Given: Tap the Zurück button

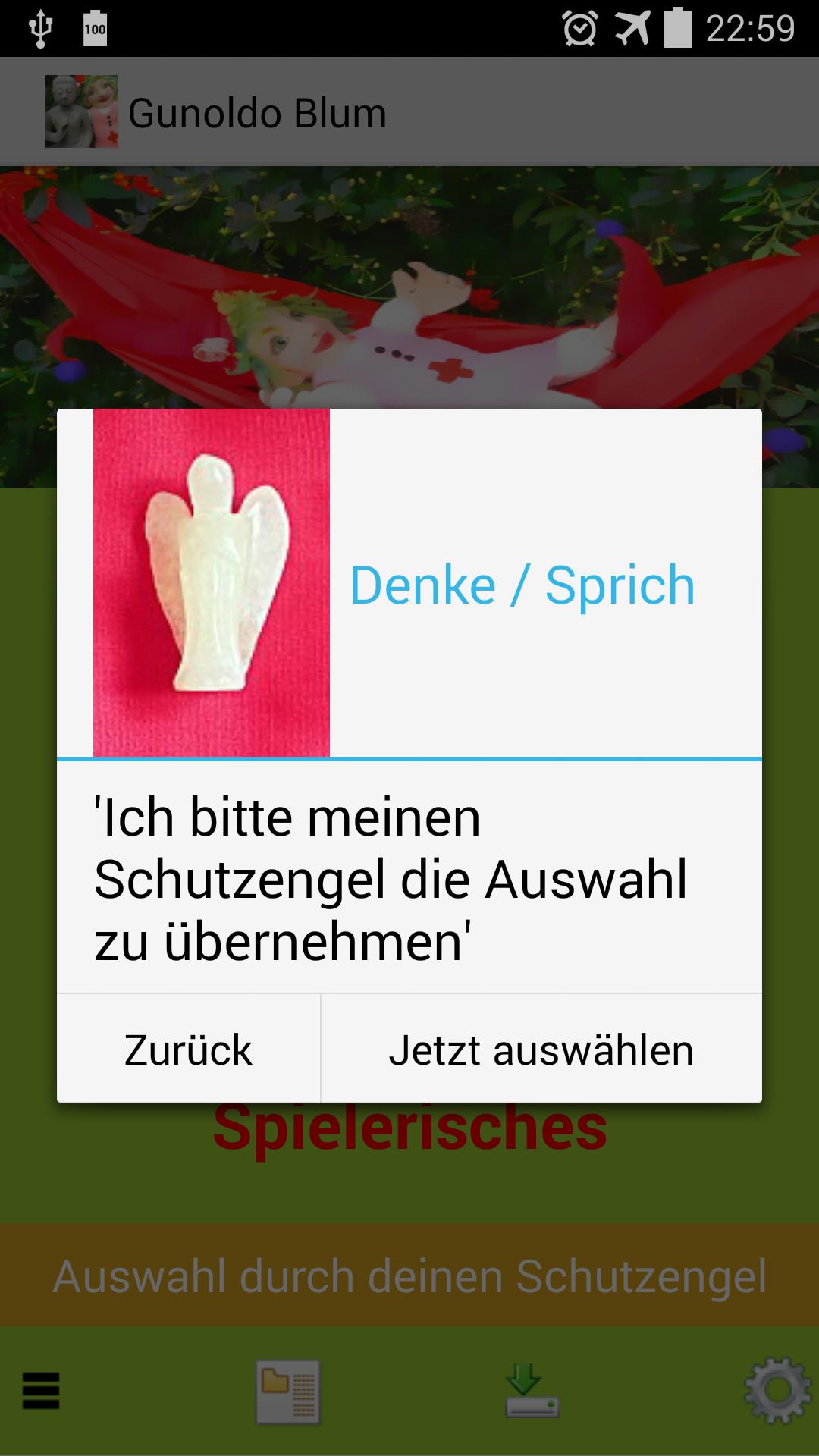Looking at the screenshot, I should click(188, 1050).
